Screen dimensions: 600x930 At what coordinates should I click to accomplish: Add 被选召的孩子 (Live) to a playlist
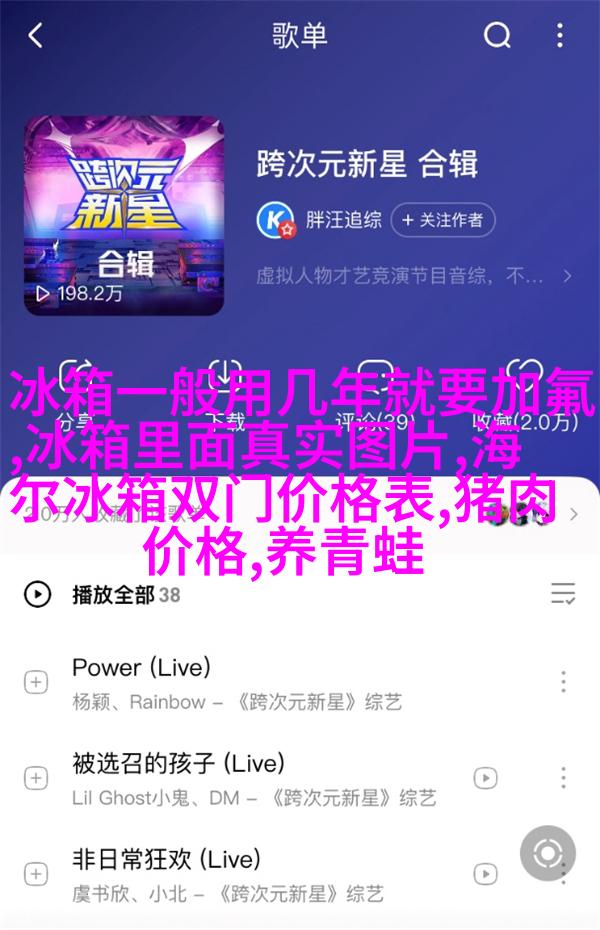pyautogui.click(x=36, y=777)
